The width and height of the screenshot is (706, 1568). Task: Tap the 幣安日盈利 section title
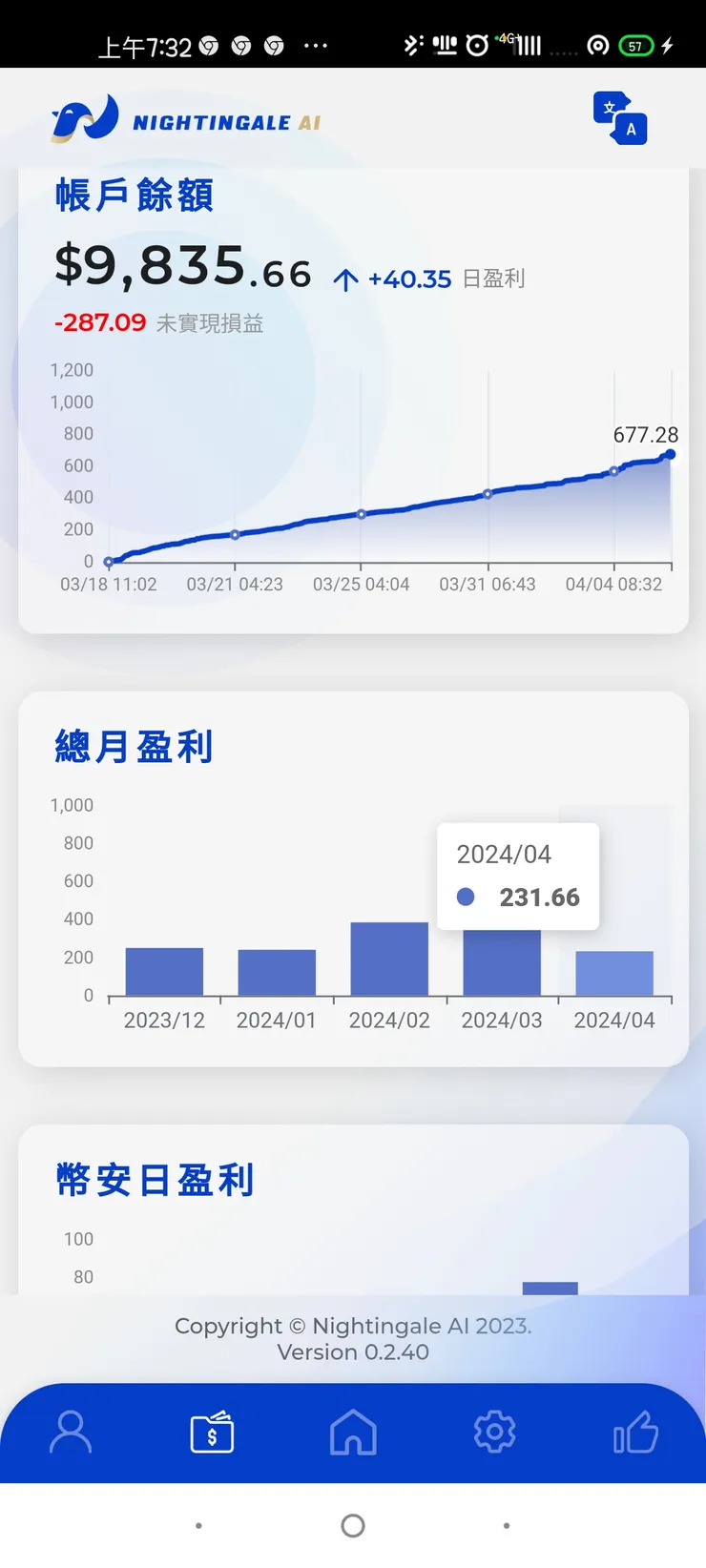[x=155, y=1181]
